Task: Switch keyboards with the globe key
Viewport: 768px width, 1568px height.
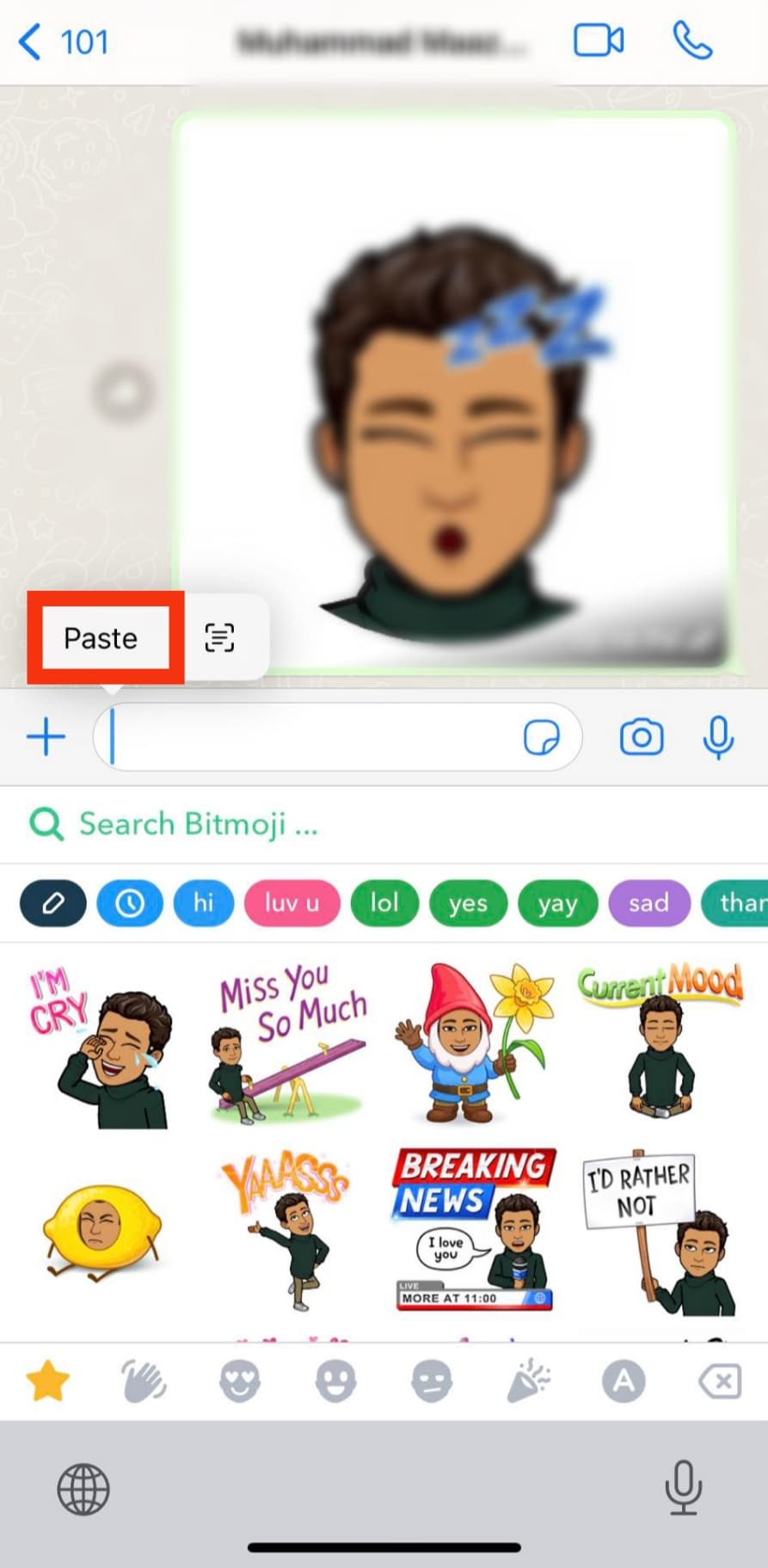Action: tap(83, 1490)
